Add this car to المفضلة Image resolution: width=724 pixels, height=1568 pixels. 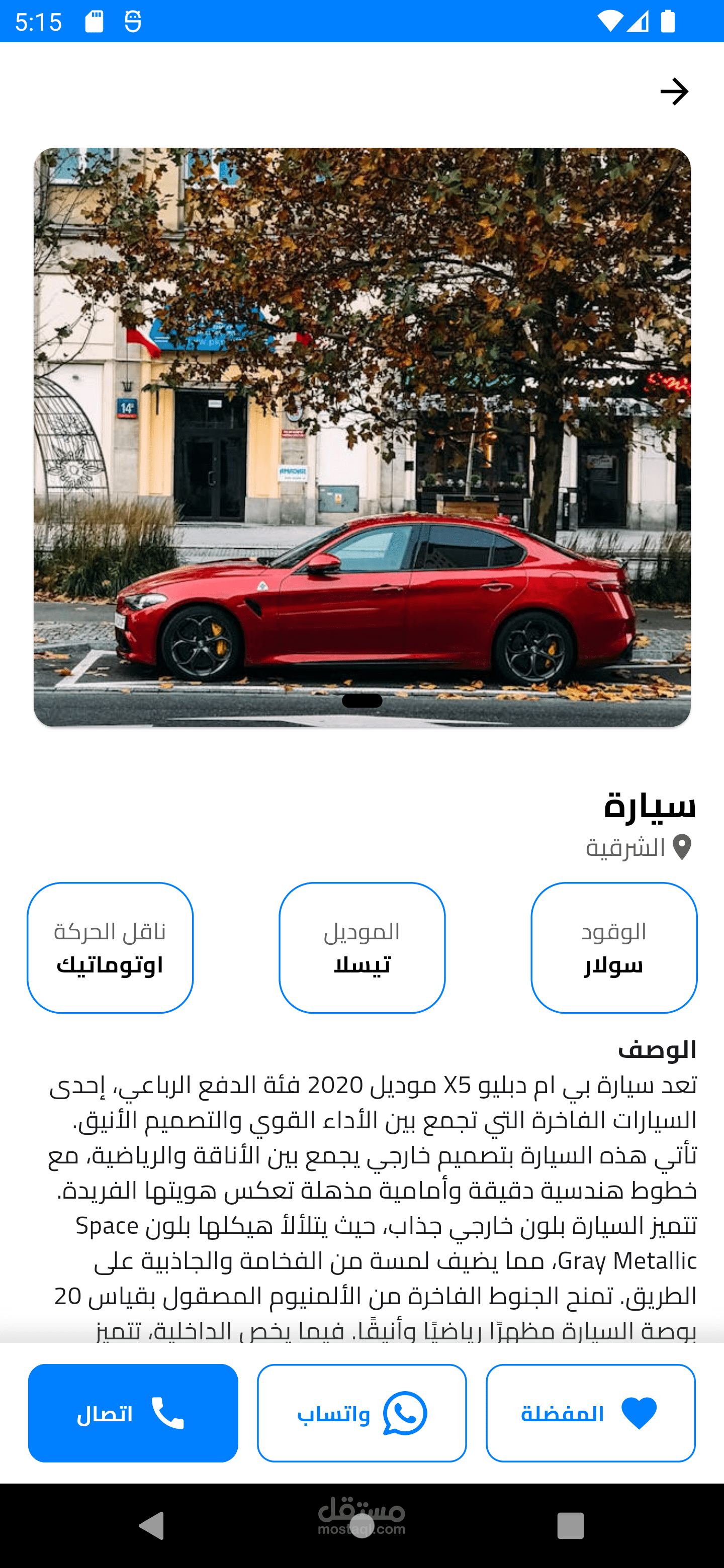click(x=590, y=1413)
